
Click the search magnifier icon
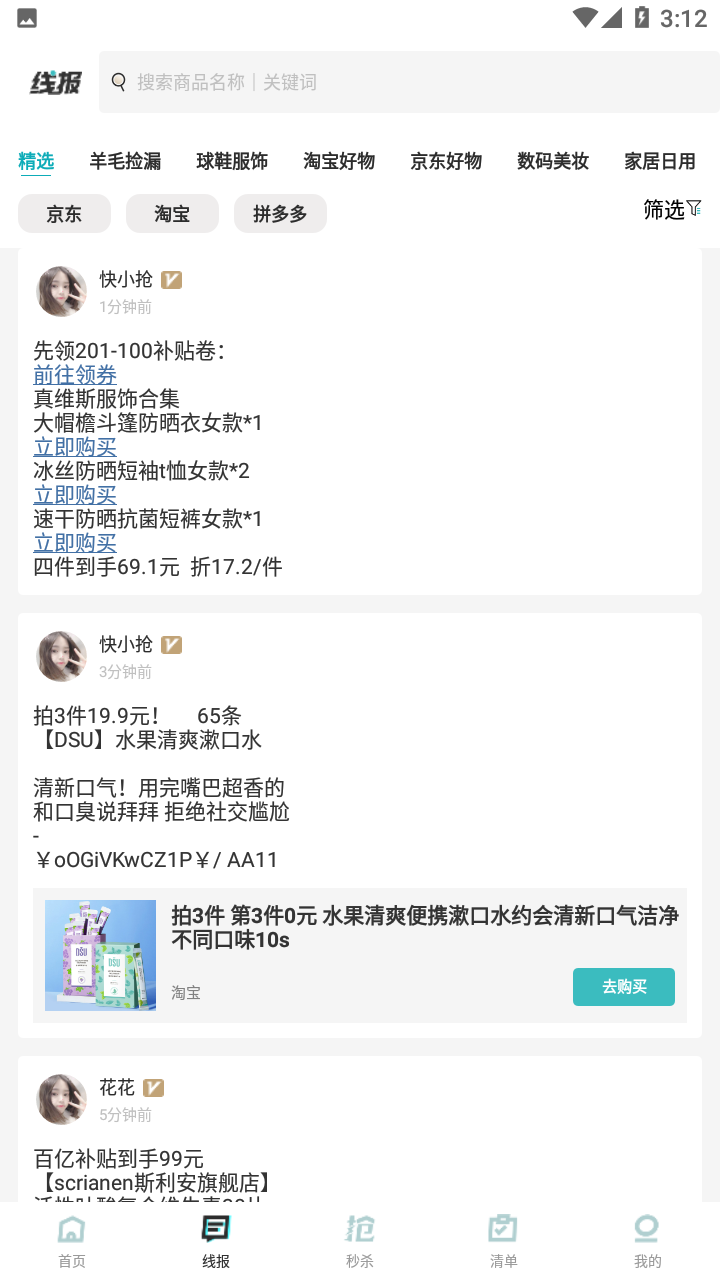[x=119, y=81]
